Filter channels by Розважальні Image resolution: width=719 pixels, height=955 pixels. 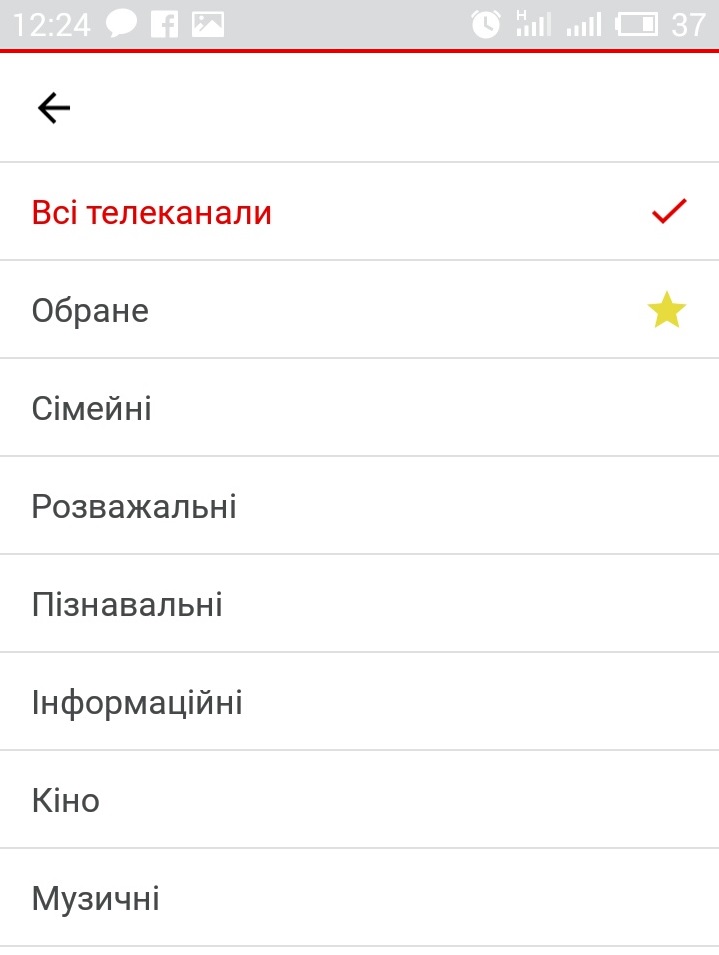pos(134,507)
